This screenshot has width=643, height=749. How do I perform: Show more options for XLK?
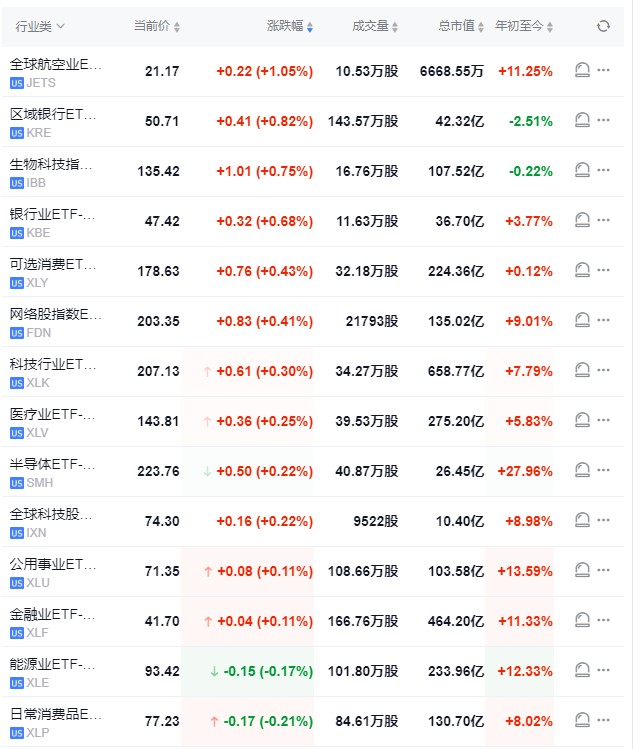[603, 371]
